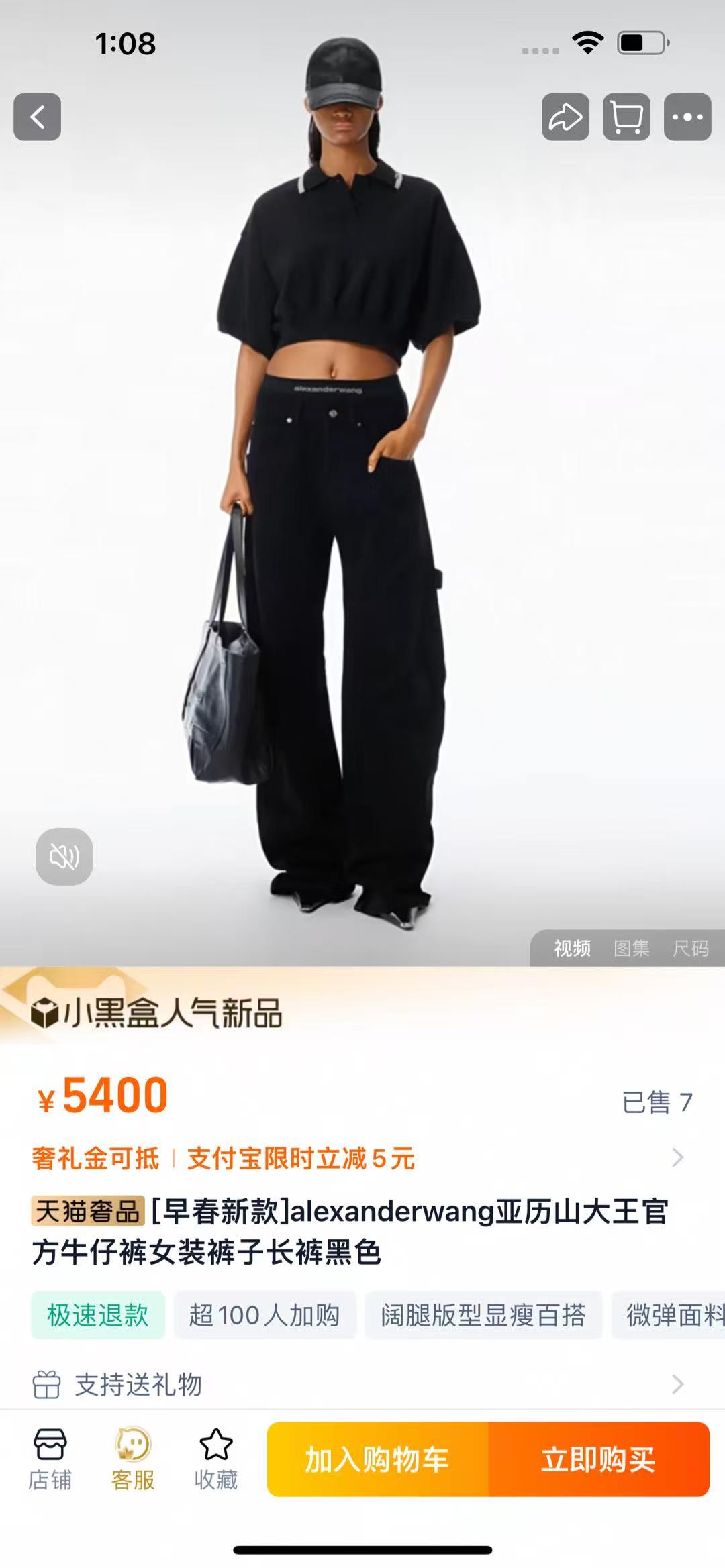Image resolution: width=725 pixels, height=1568 pixels.
Task: Unmute the product video
Action: 64,856
